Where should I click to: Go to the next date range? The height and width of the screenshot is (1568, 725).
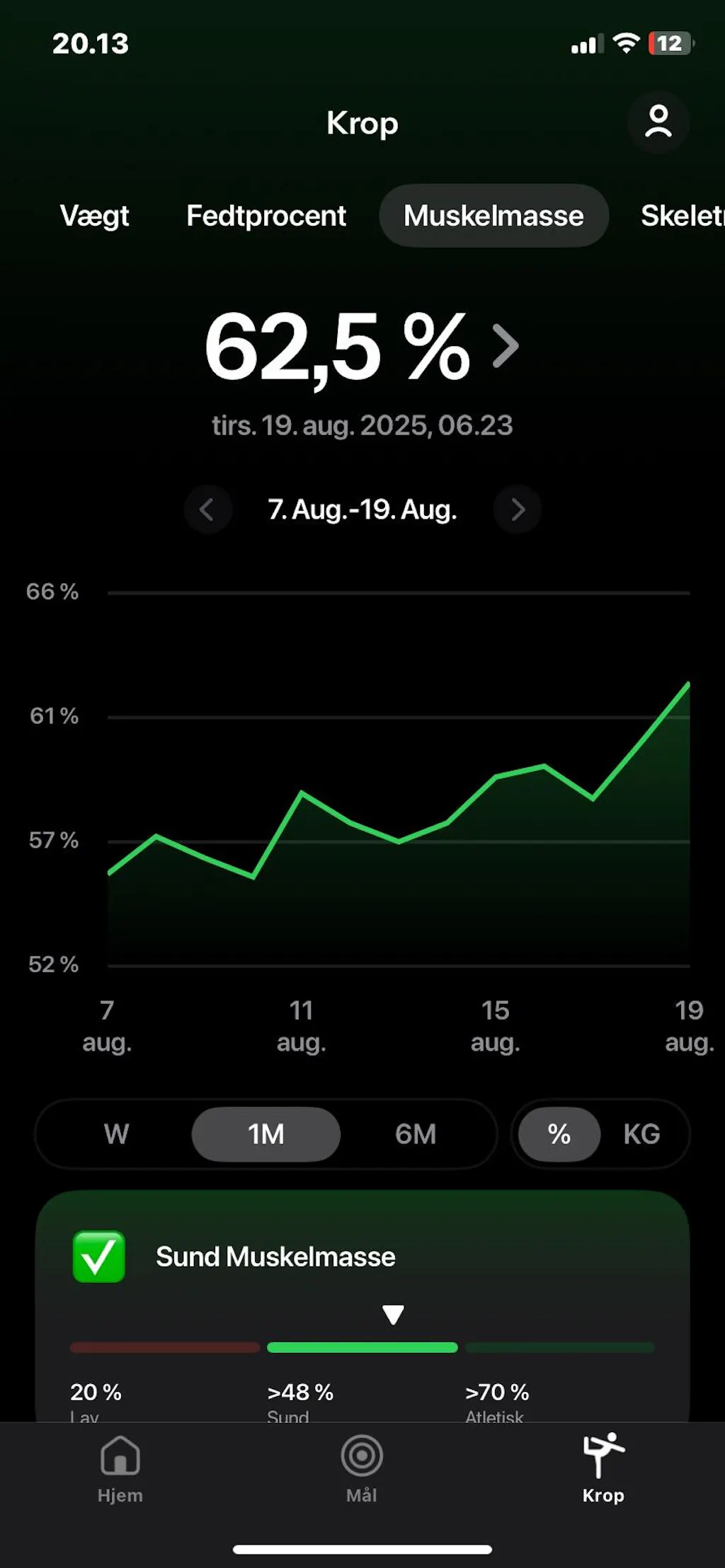click(x=518, y=509)
